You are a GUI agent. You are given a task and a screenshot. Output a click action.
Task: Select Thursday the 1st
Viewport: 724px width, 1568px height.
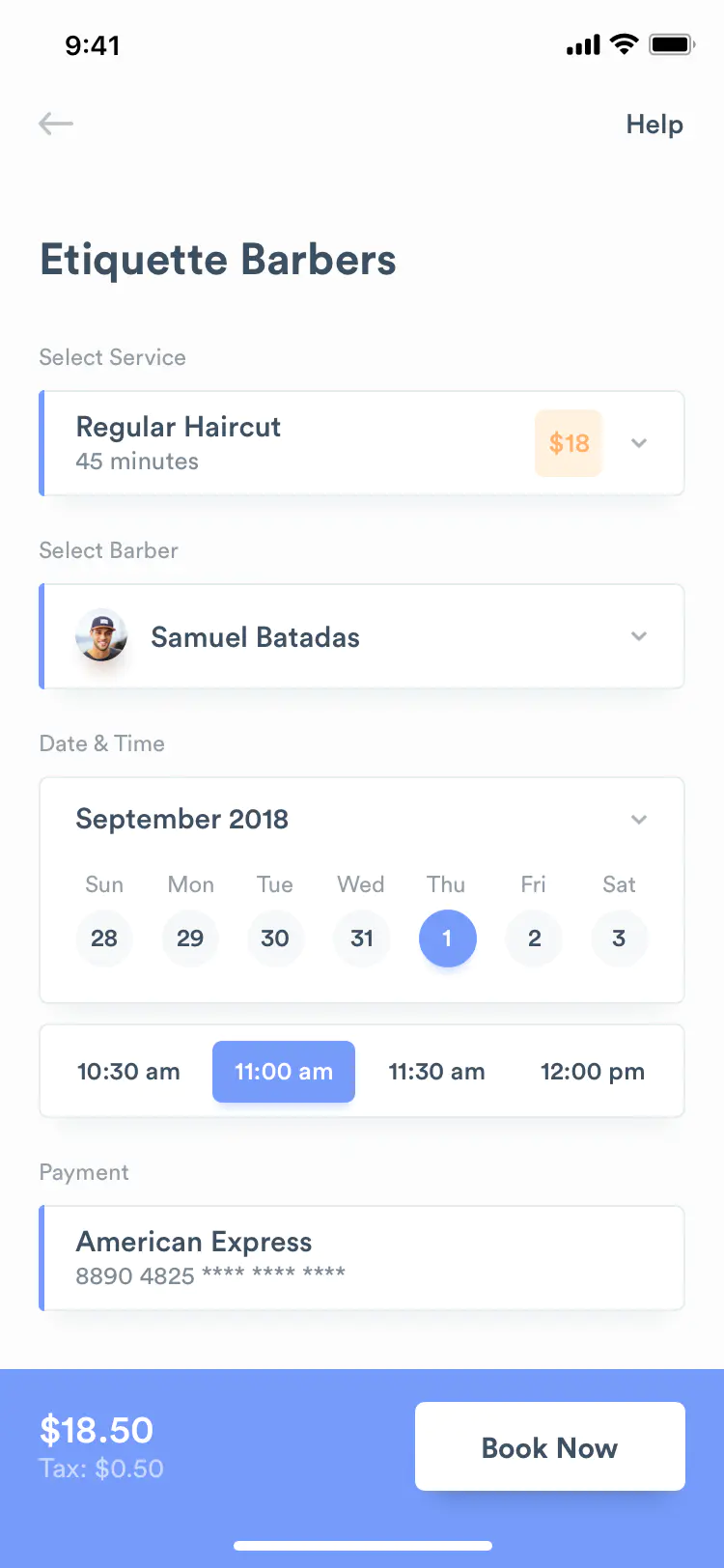(x=448, y=938)
